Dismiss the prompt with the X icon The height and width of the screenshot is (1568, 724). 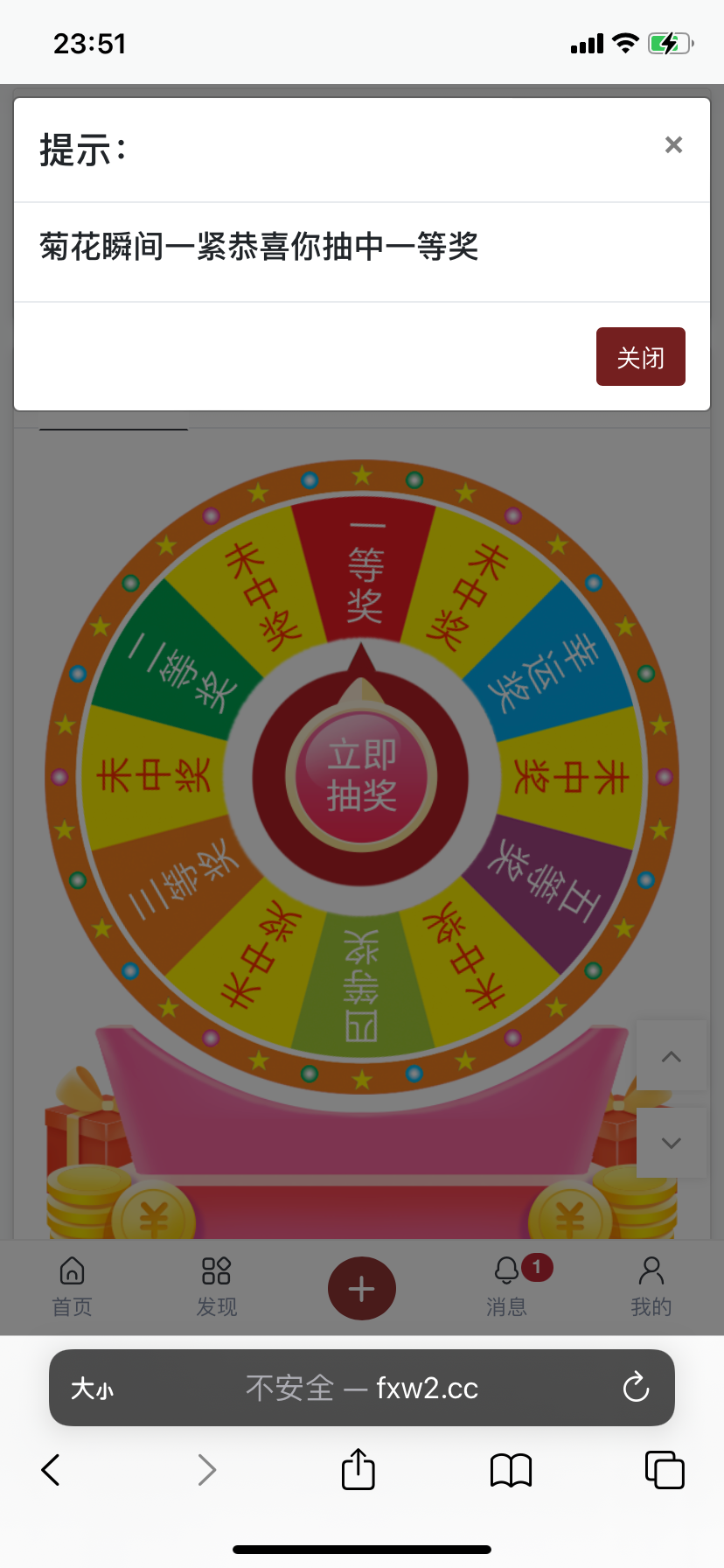672,145
